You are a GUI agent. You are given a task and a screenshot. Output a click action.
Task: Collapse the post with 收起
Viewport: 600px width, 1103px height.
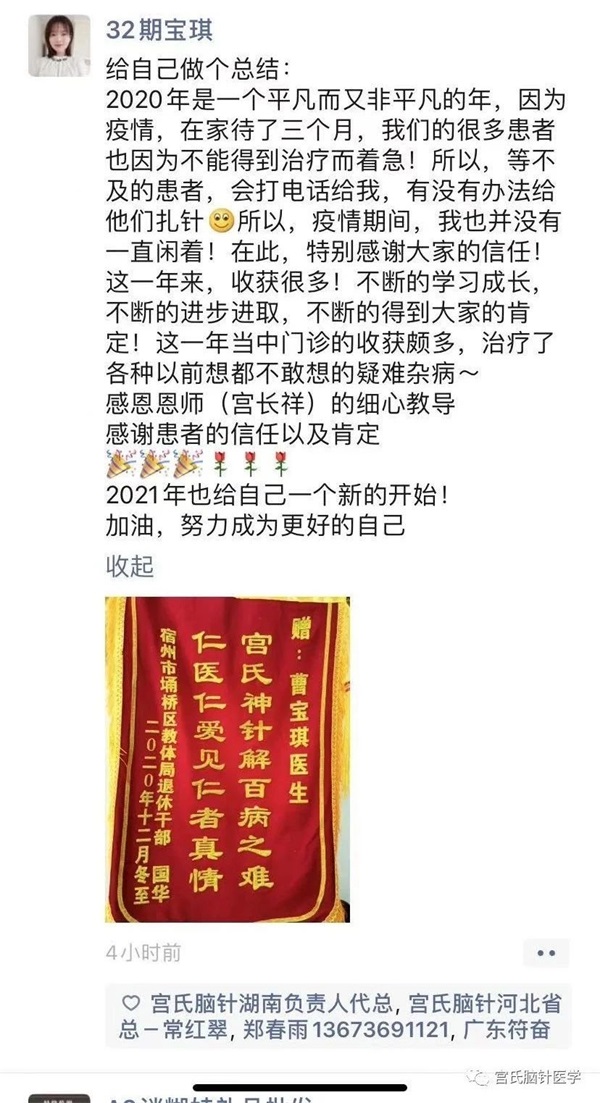point(130,567)
